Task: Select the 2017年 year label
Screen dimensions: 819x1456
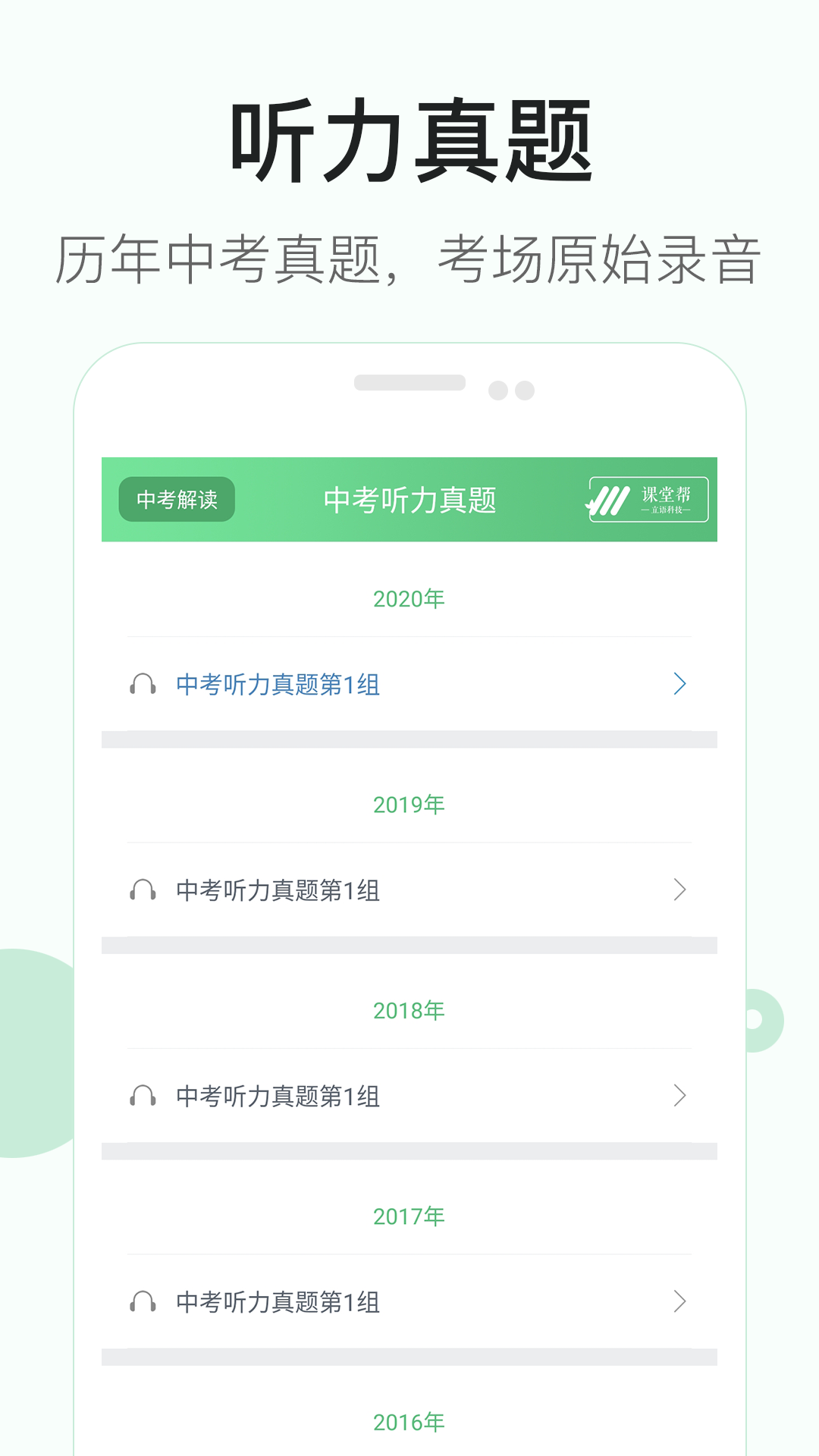Action: pyautogui.click(x=409, y=1215)
